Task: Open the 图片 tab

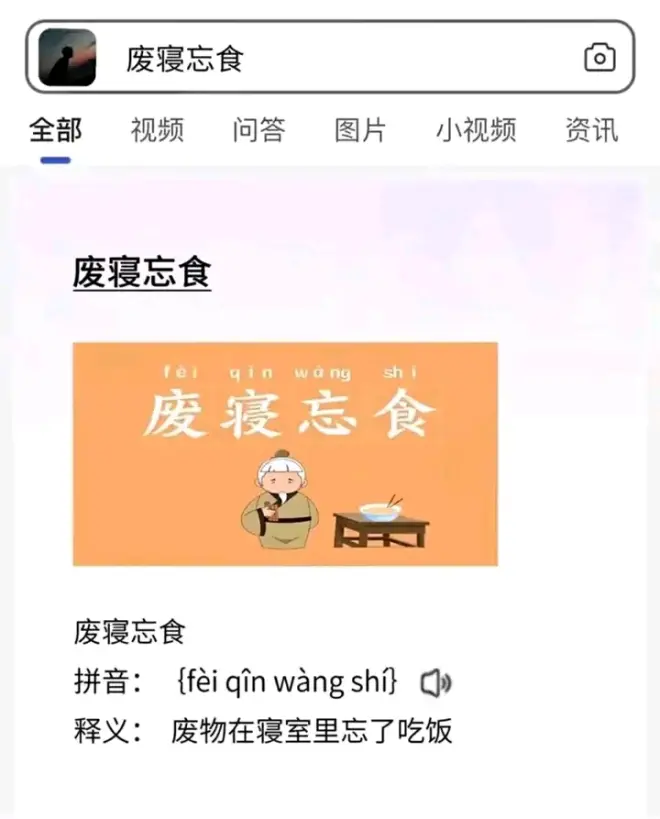Action: coord(360,130)
